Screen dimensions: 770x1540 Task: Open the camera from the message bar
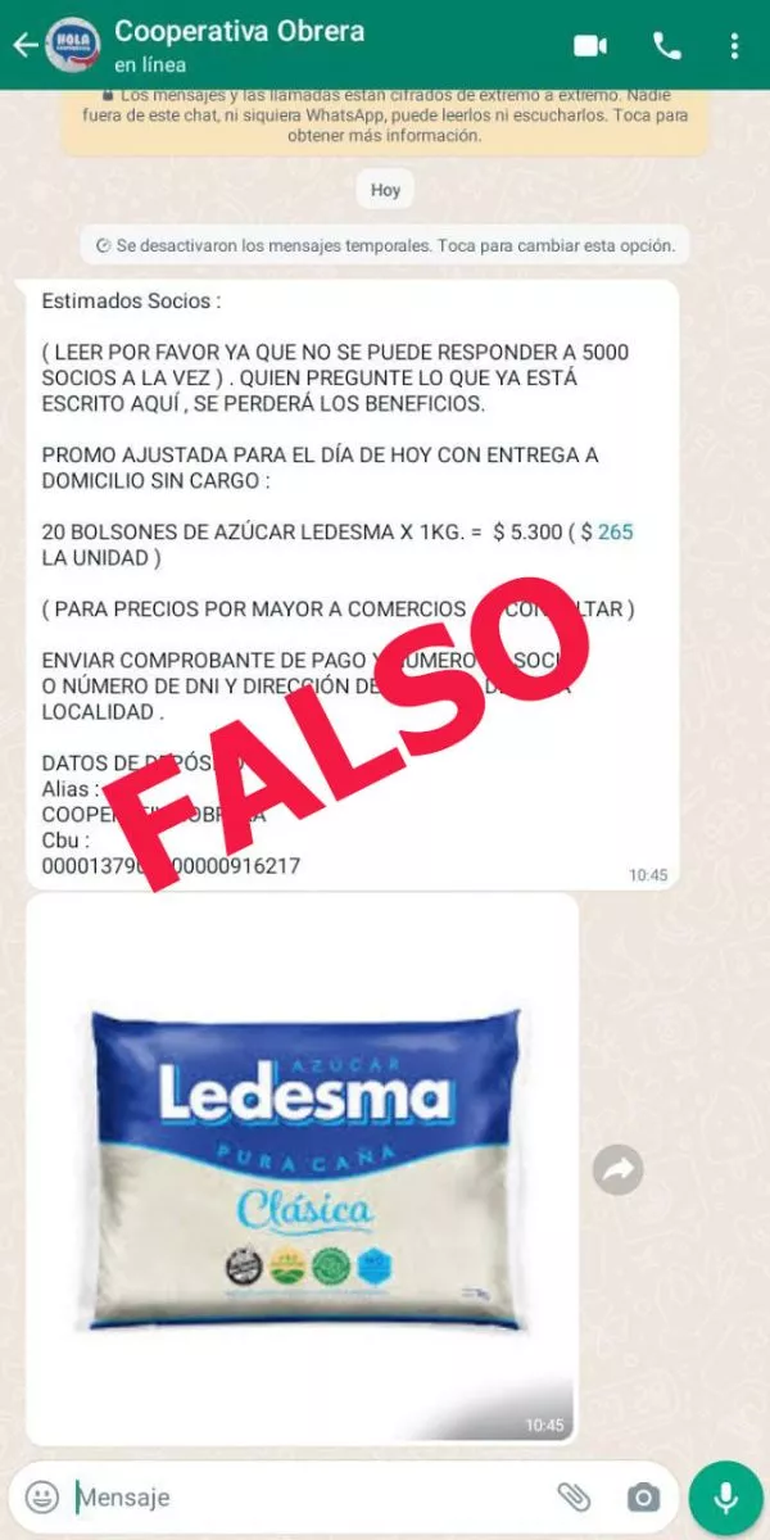click(643, 1497)
